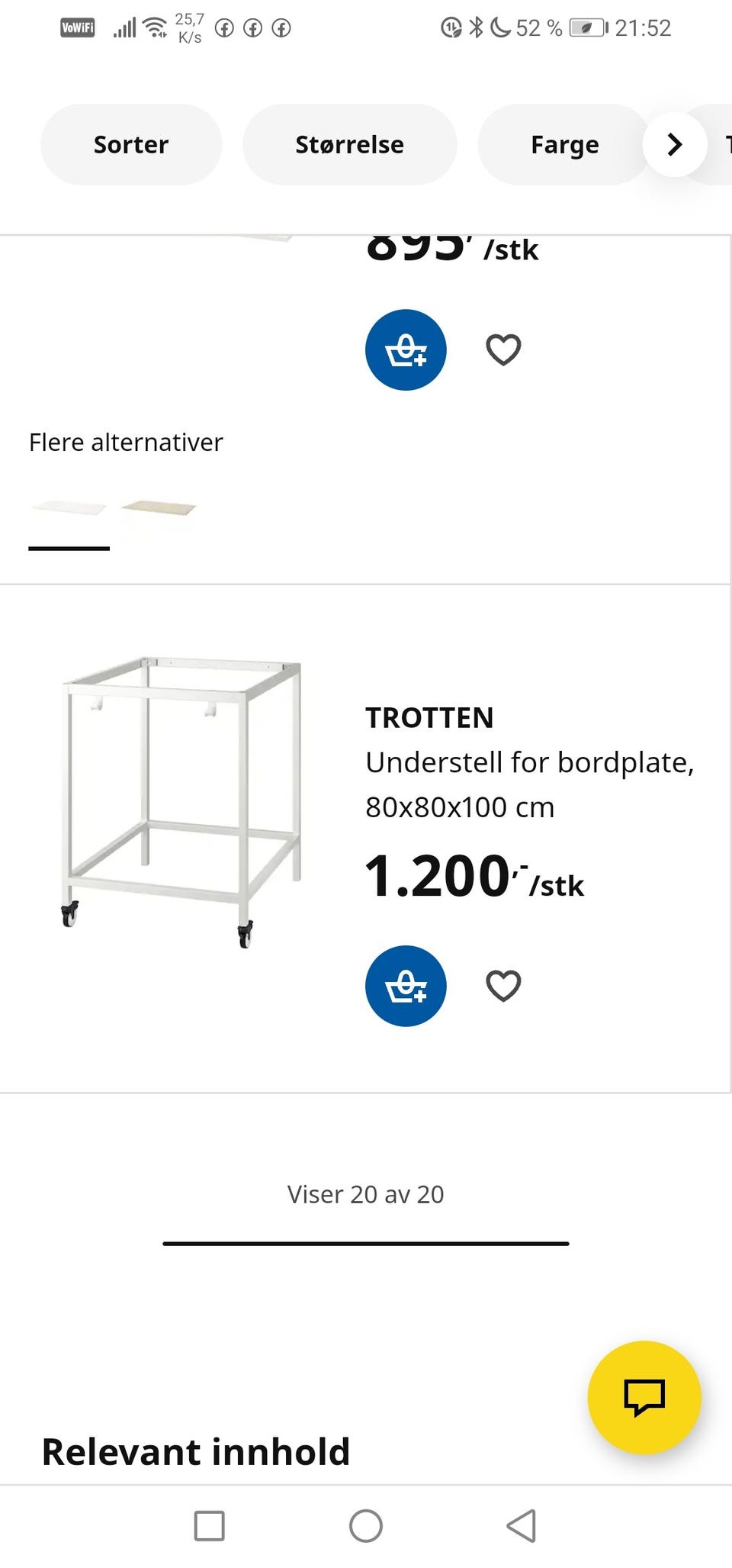Open the Farge filter options
Image resolution: width=732 pixels, height=1568 pixels.
point(564,143)
